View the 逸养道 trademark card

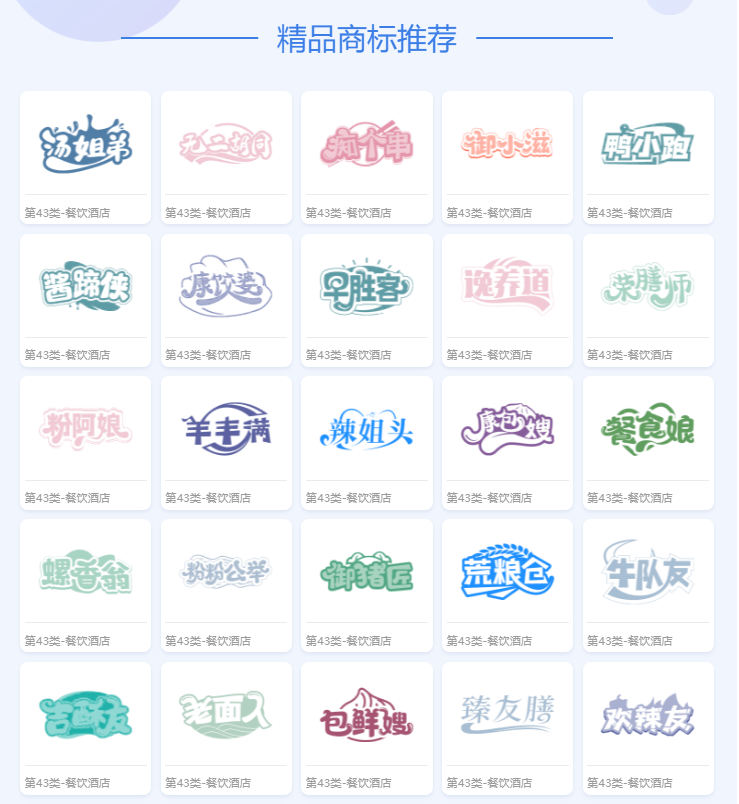pos(507,289)
